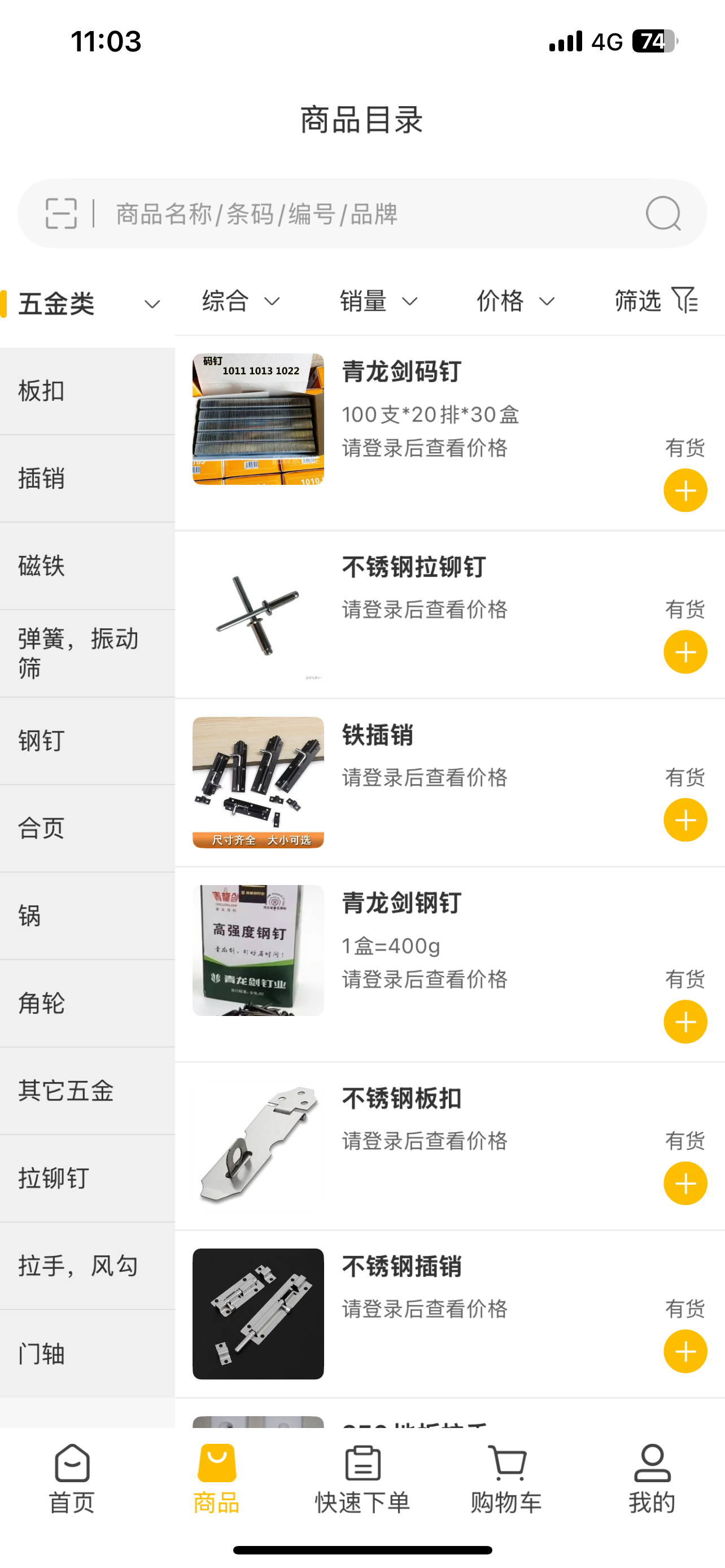Add 青龙剑码钉 to cart
This screenshot has height=1568, width=725.
[x=685, y=490]
